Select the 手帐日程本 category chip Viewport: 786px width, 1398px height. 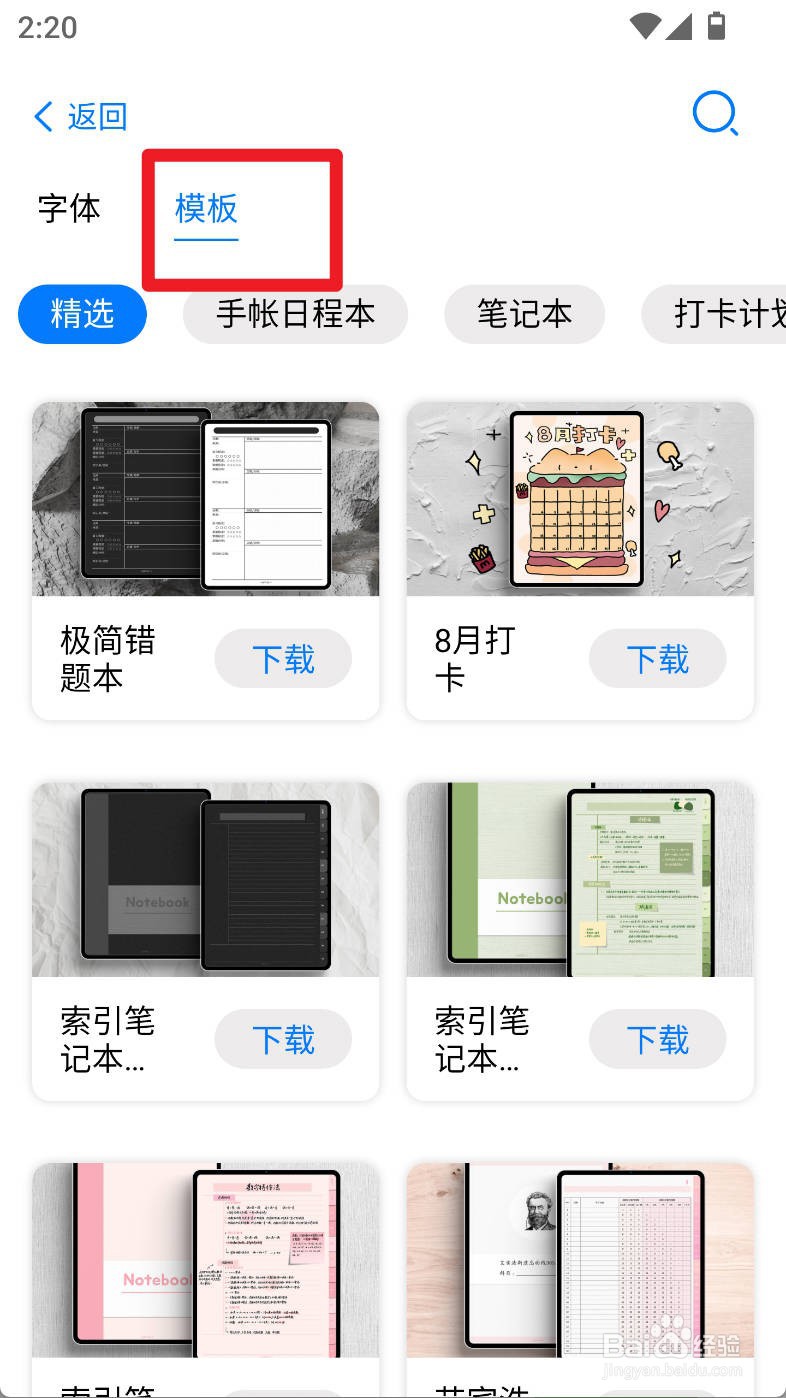295,314
